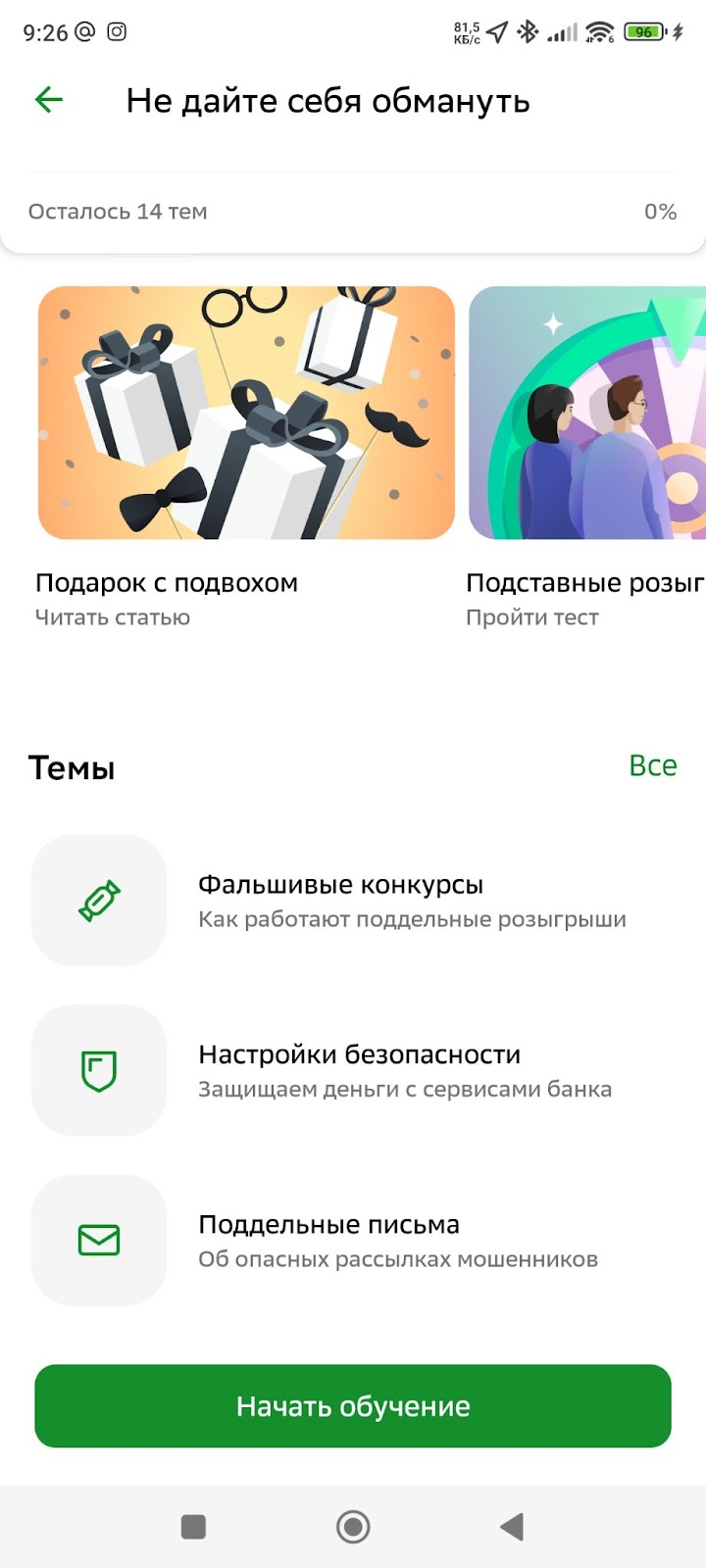Open the Instagram icon in status bar
This screenshot has height=1568, width=706.
click(116, 32)
